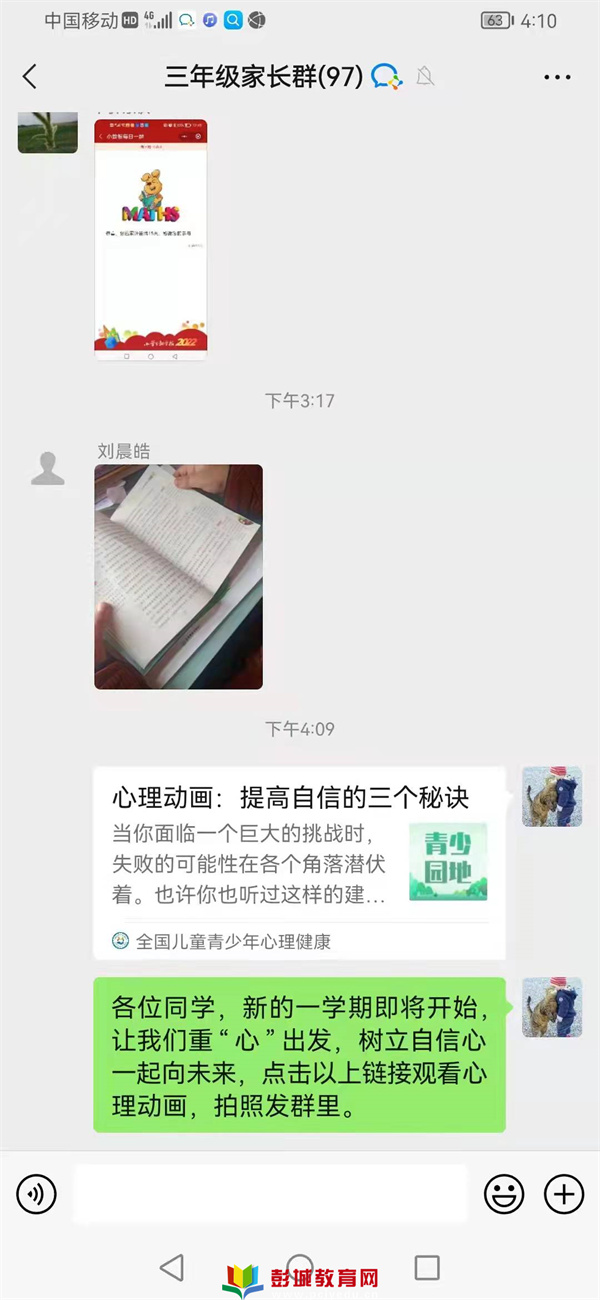600x1300 pixels.
Task: Switch to voice message input
Action: pos(37,1193)
